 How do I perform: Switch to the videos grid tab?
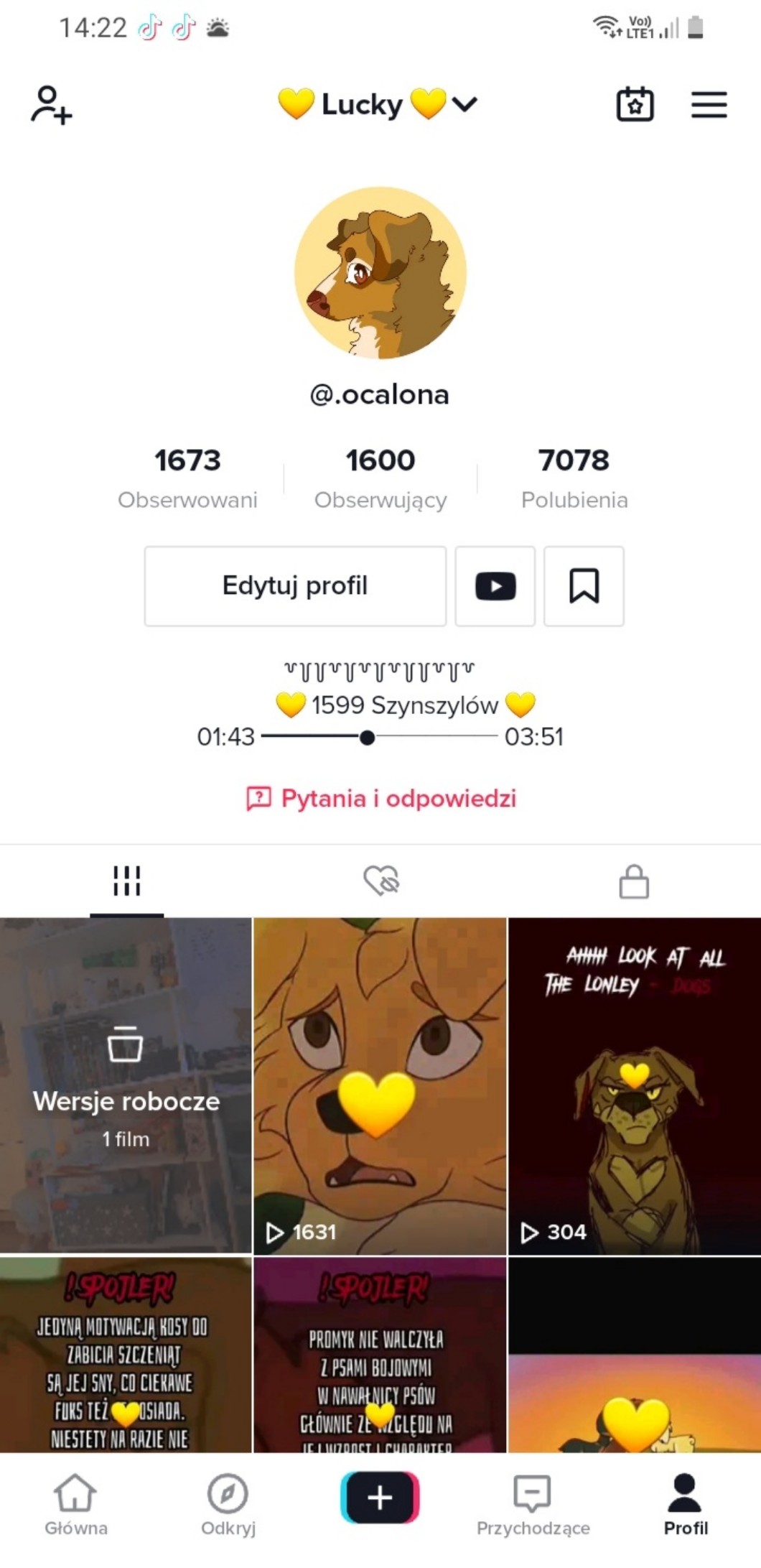click(x=126, y=881)
